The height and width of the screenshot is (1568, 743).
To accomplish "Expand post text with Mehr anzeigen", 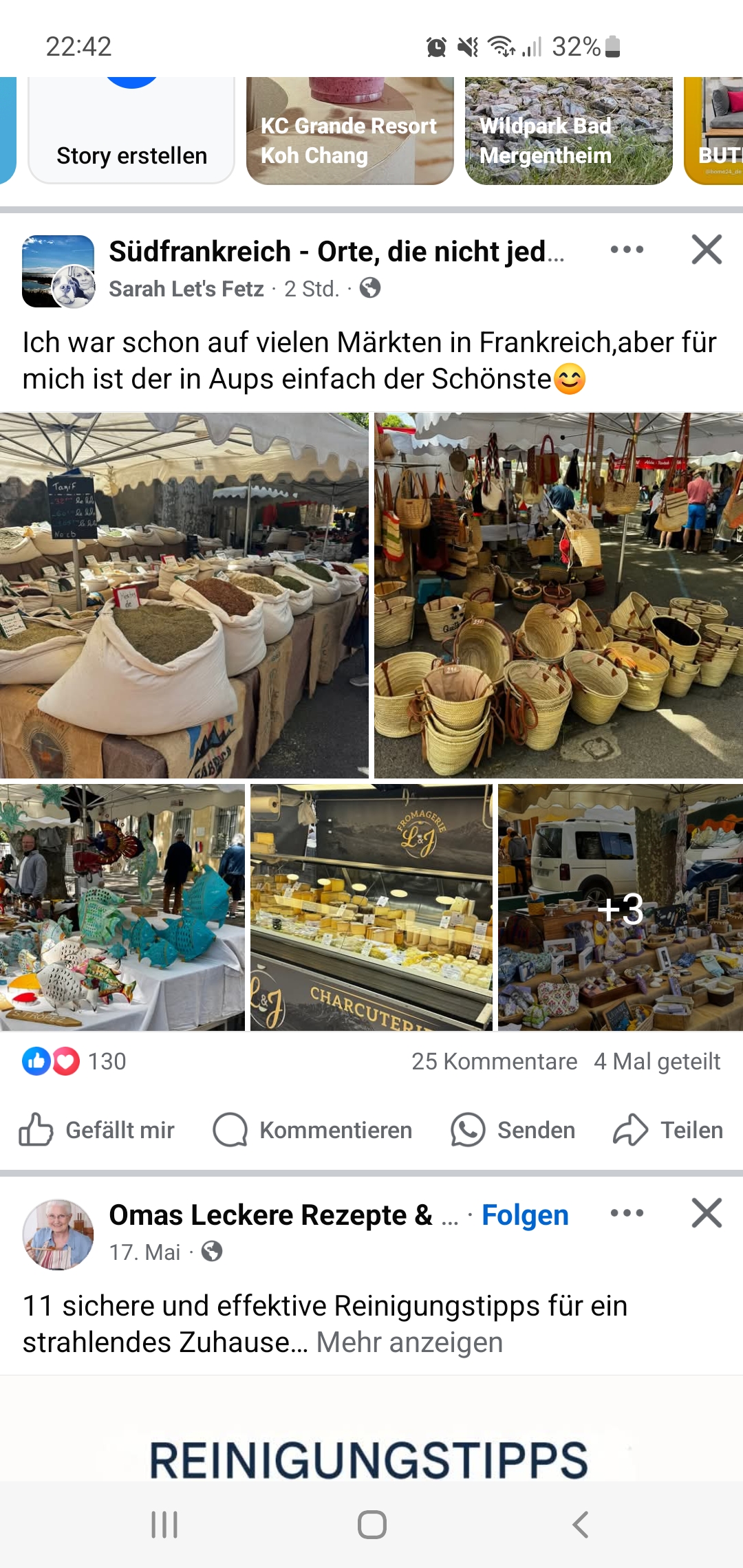I will pyautogui.click(x=409, y=1342).
